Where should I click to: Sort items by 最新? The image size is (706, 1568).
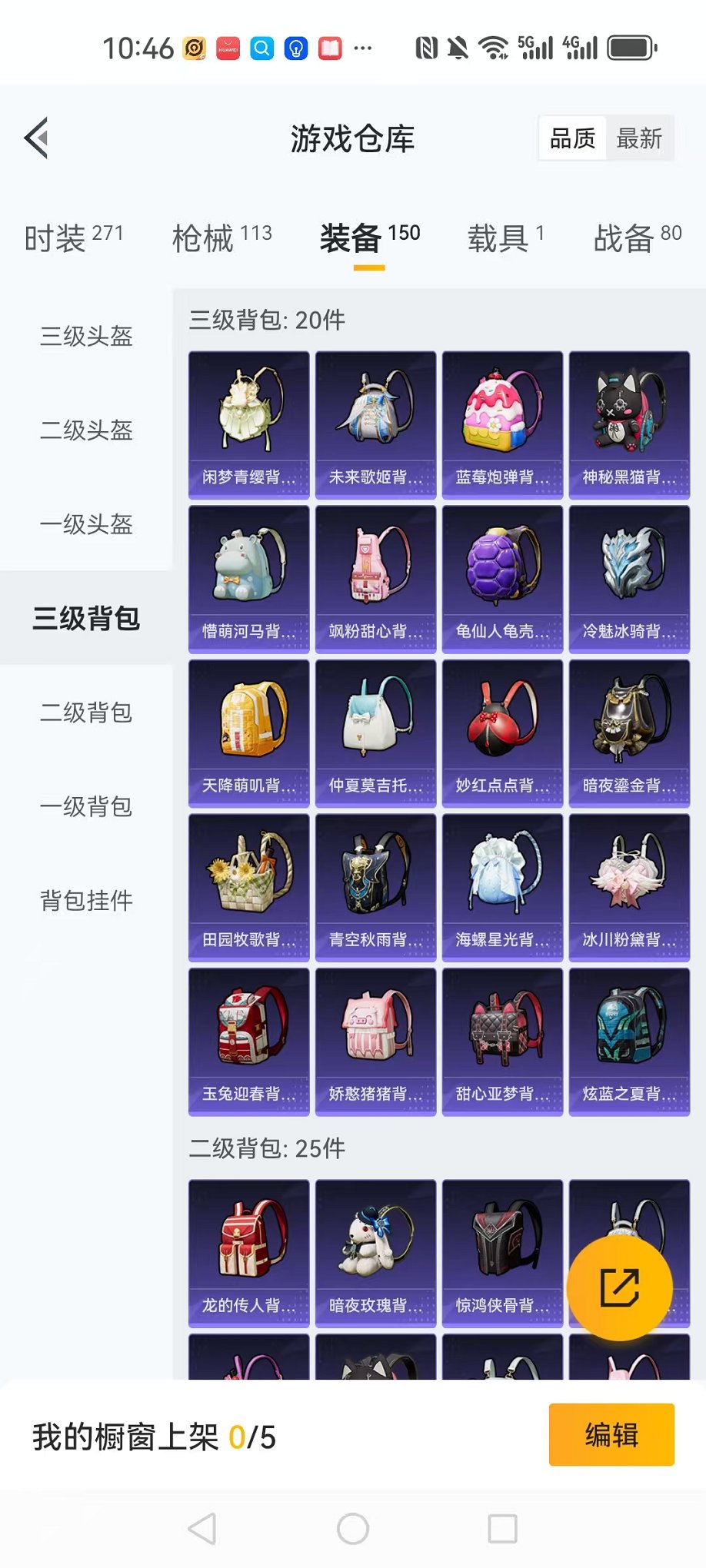click(x=639, y=139)
